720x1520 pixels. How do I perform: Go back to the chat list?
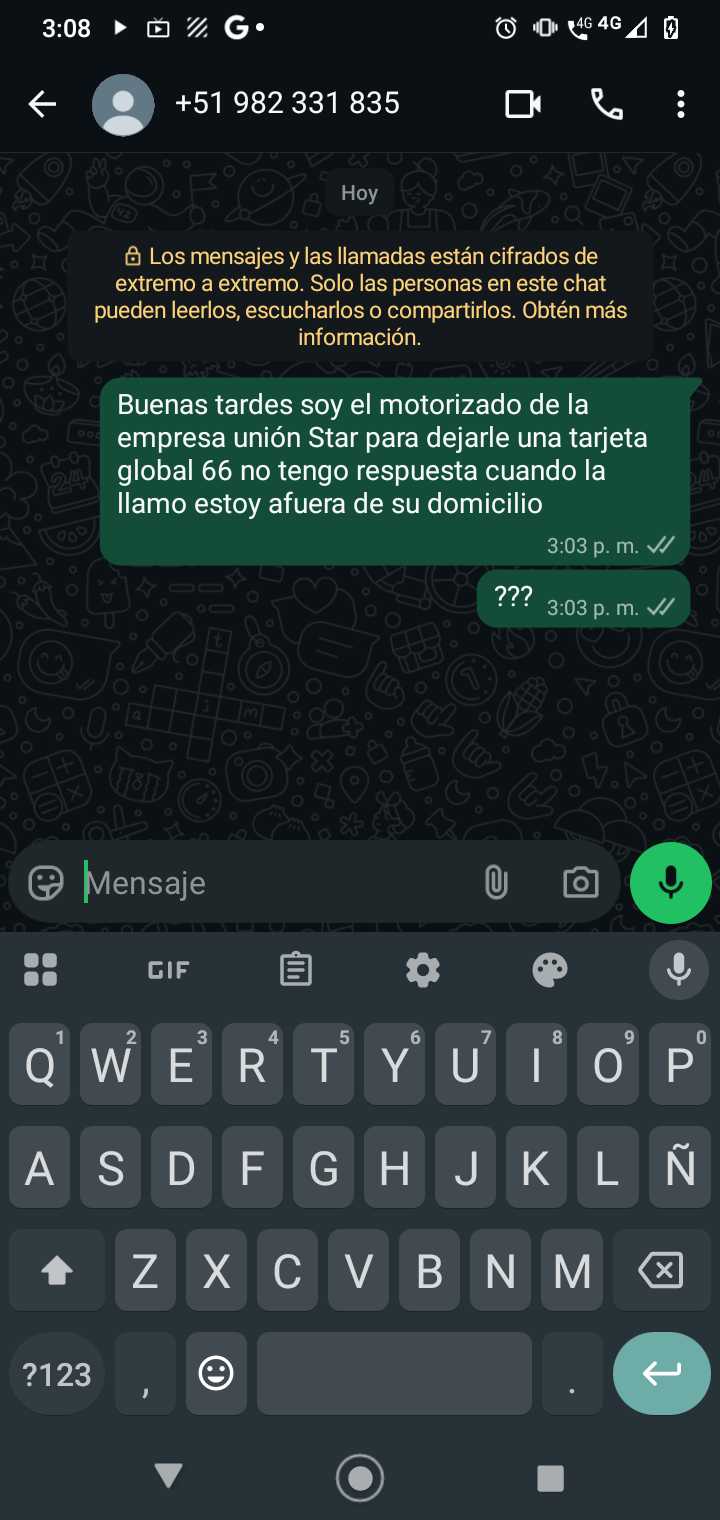42,104
